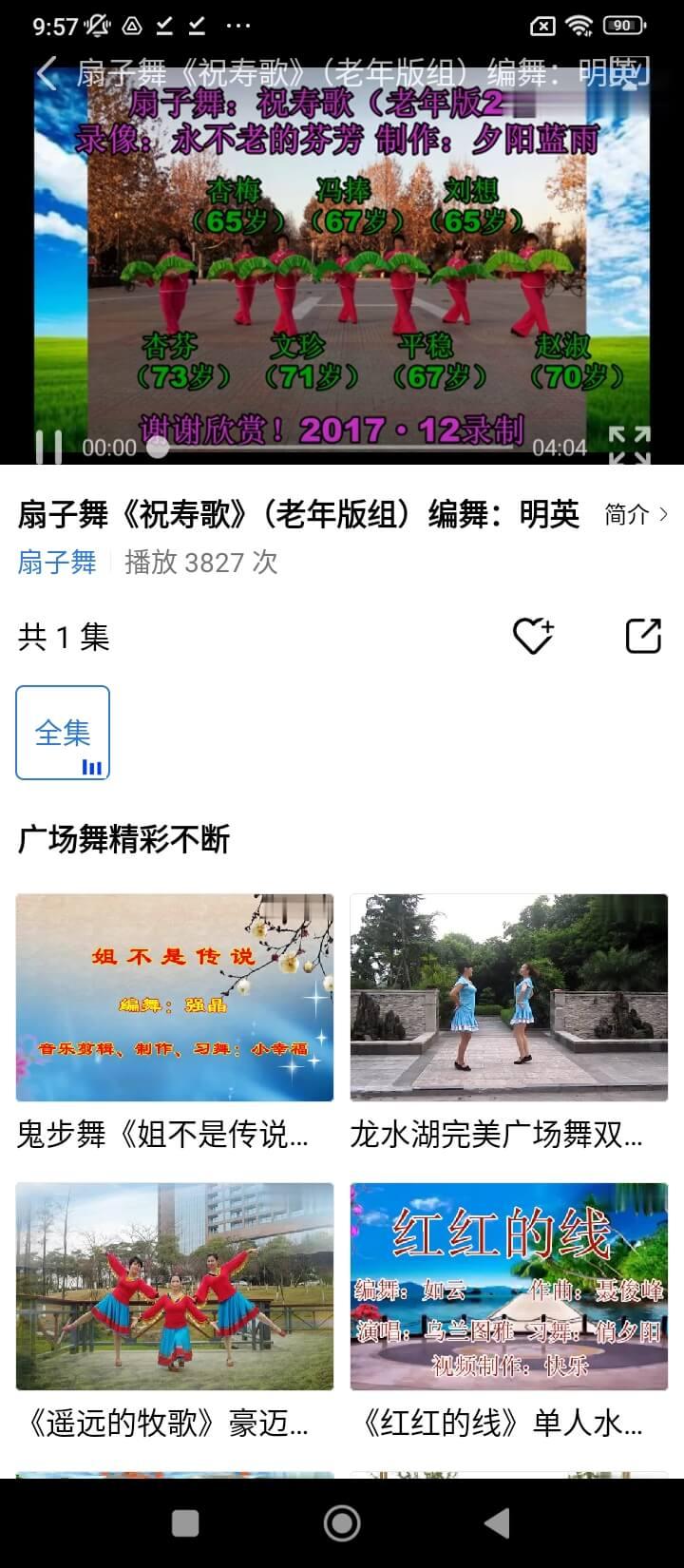Open the 《遥远的牧歌》 video thumbnail
This screenshot has width=684, height=1568.
pos(174,1288)
